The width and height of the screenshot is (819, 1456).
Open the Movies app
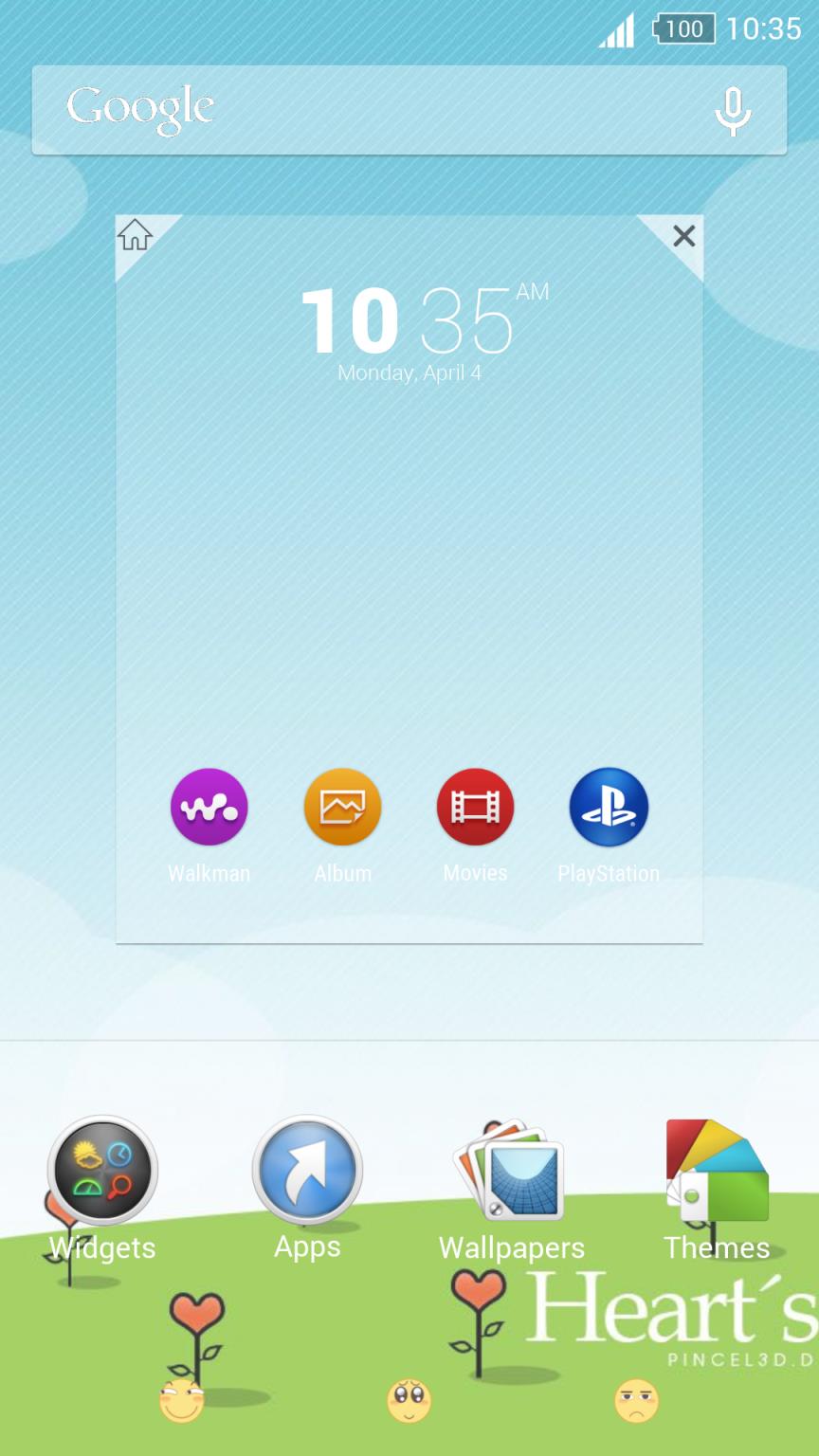(x=475, y=808)
